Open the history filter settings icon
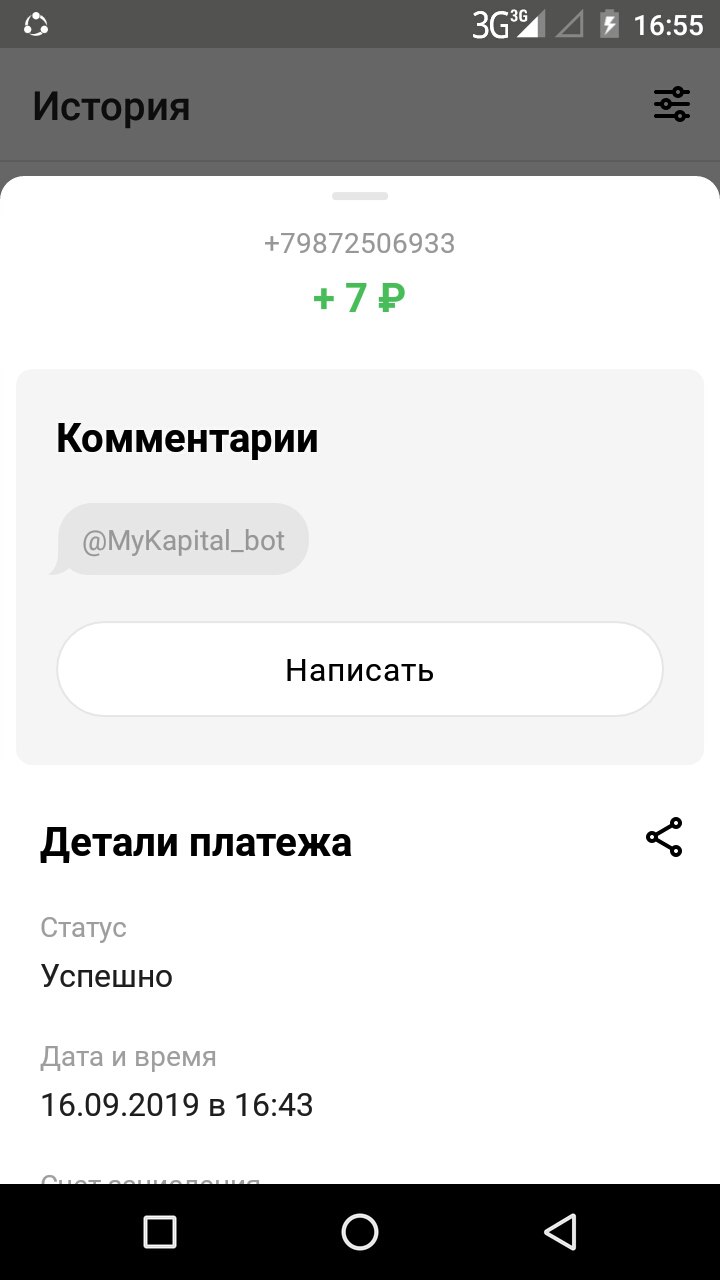 pyautogui.click(x=672, y=104)
